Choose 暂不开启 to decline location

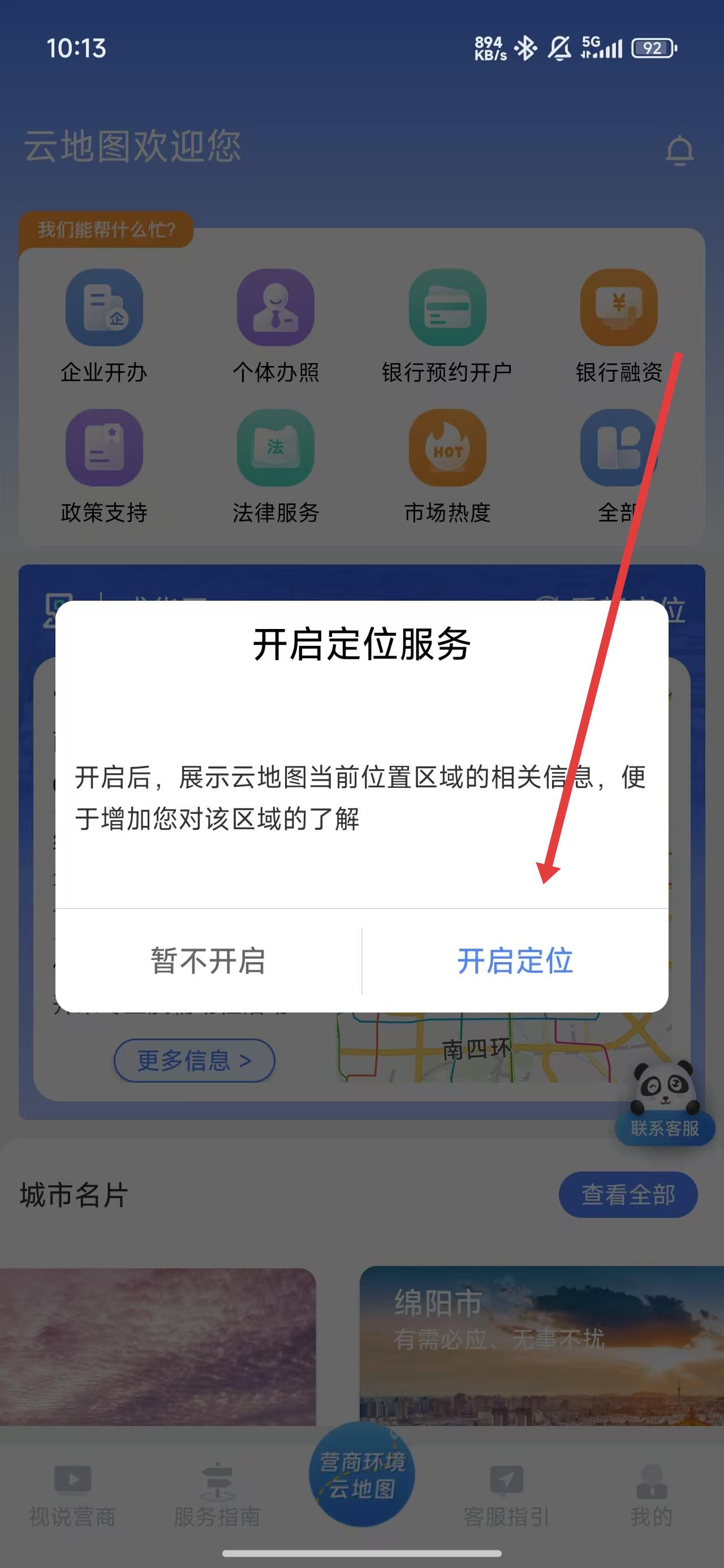click(x=208, y=961)
